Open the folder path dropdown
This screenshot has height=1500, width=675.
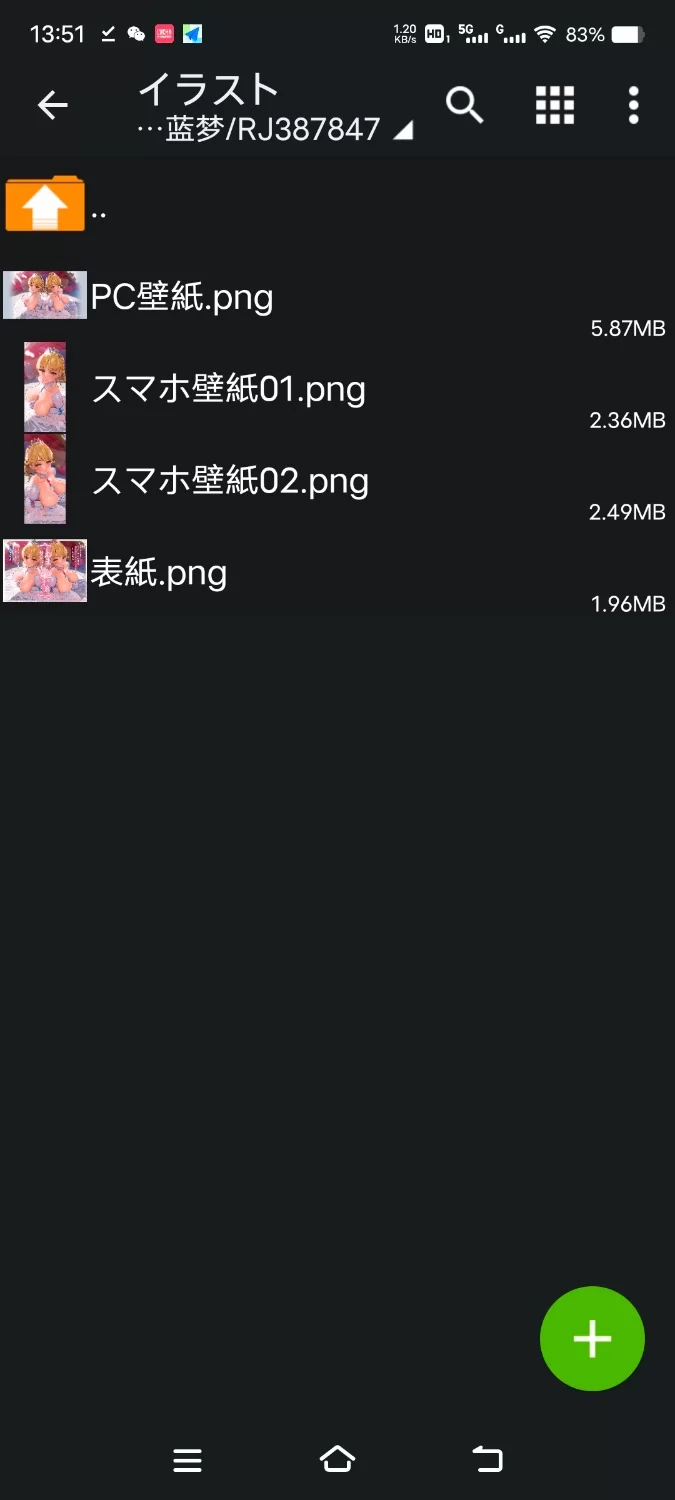point(402,130)
